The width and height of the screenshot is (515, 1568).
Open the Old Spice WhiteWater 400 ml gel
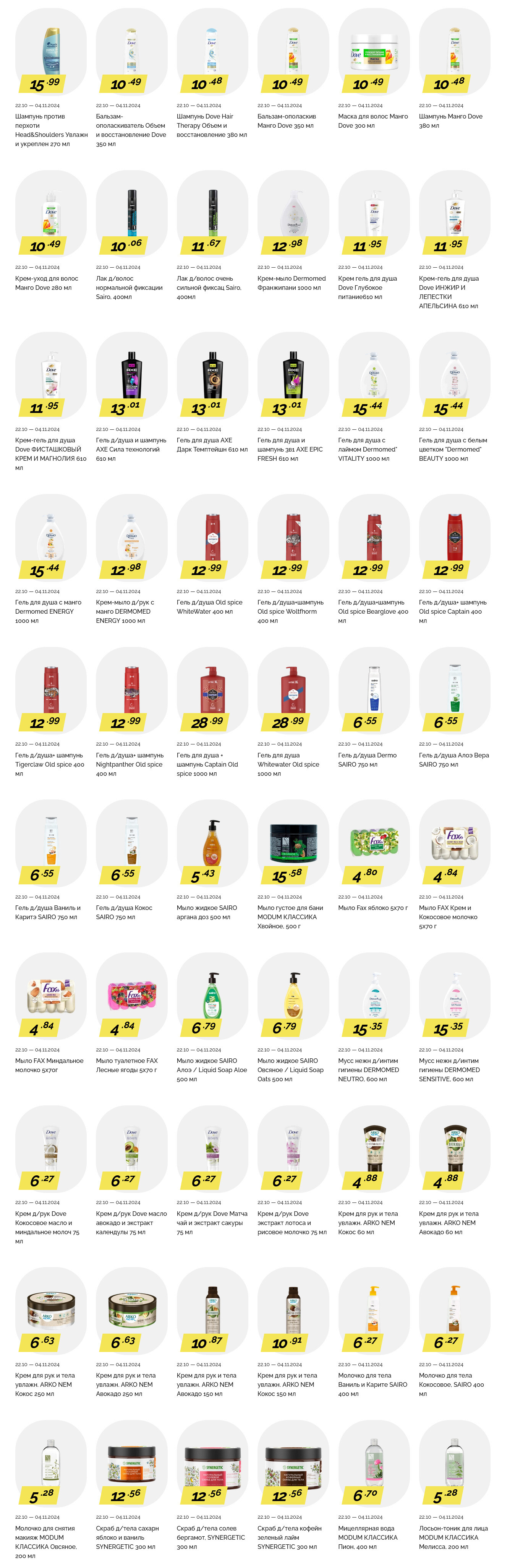[212, 538]
